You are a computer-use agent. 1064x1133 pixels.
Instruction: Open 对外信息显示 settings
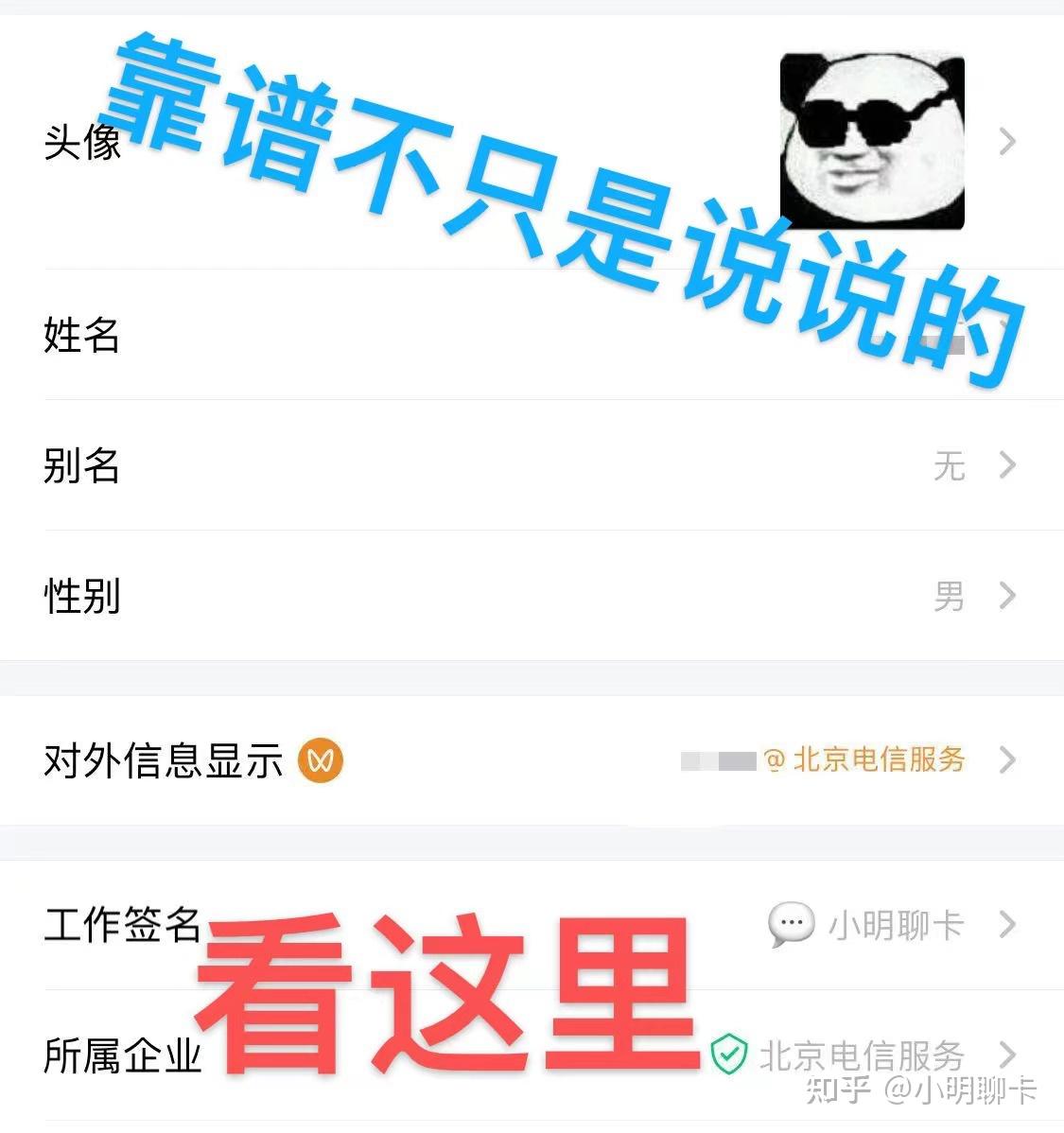tap(530, 759)
